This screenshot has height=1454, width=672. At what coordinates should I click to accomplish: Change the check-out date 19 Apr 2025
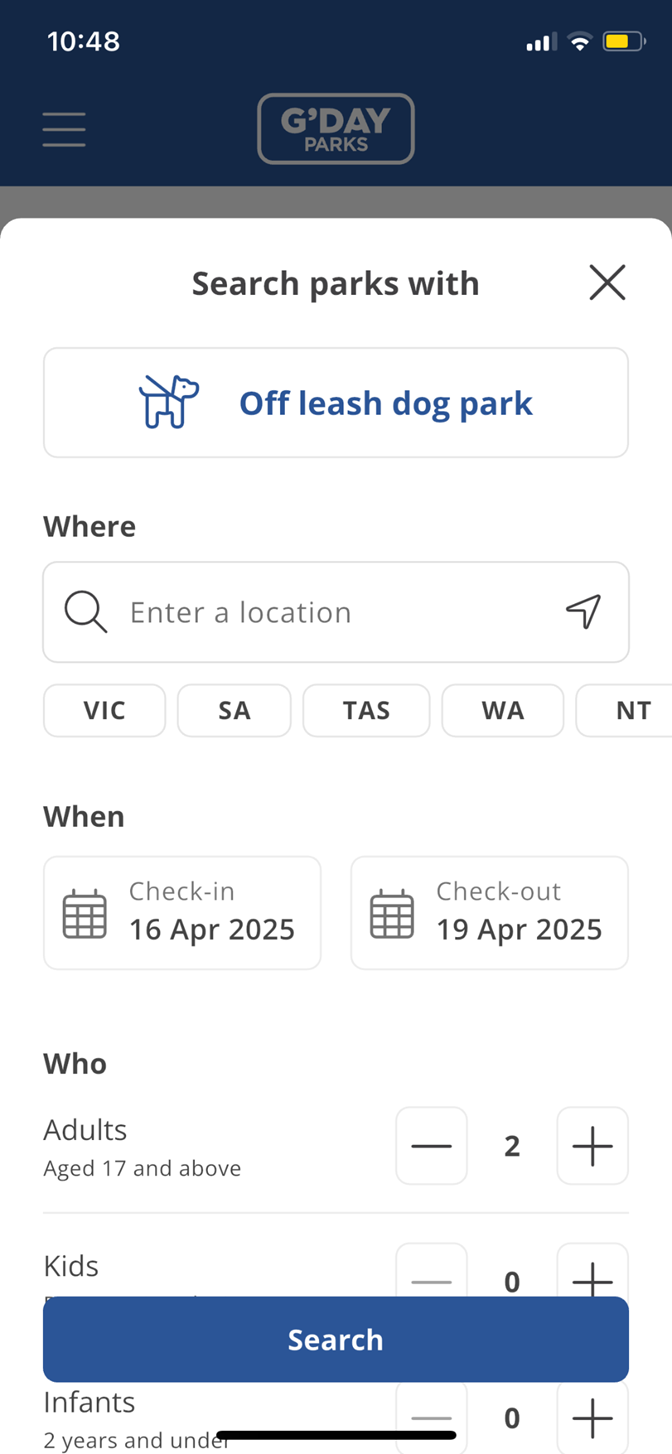tap(489, 913)
